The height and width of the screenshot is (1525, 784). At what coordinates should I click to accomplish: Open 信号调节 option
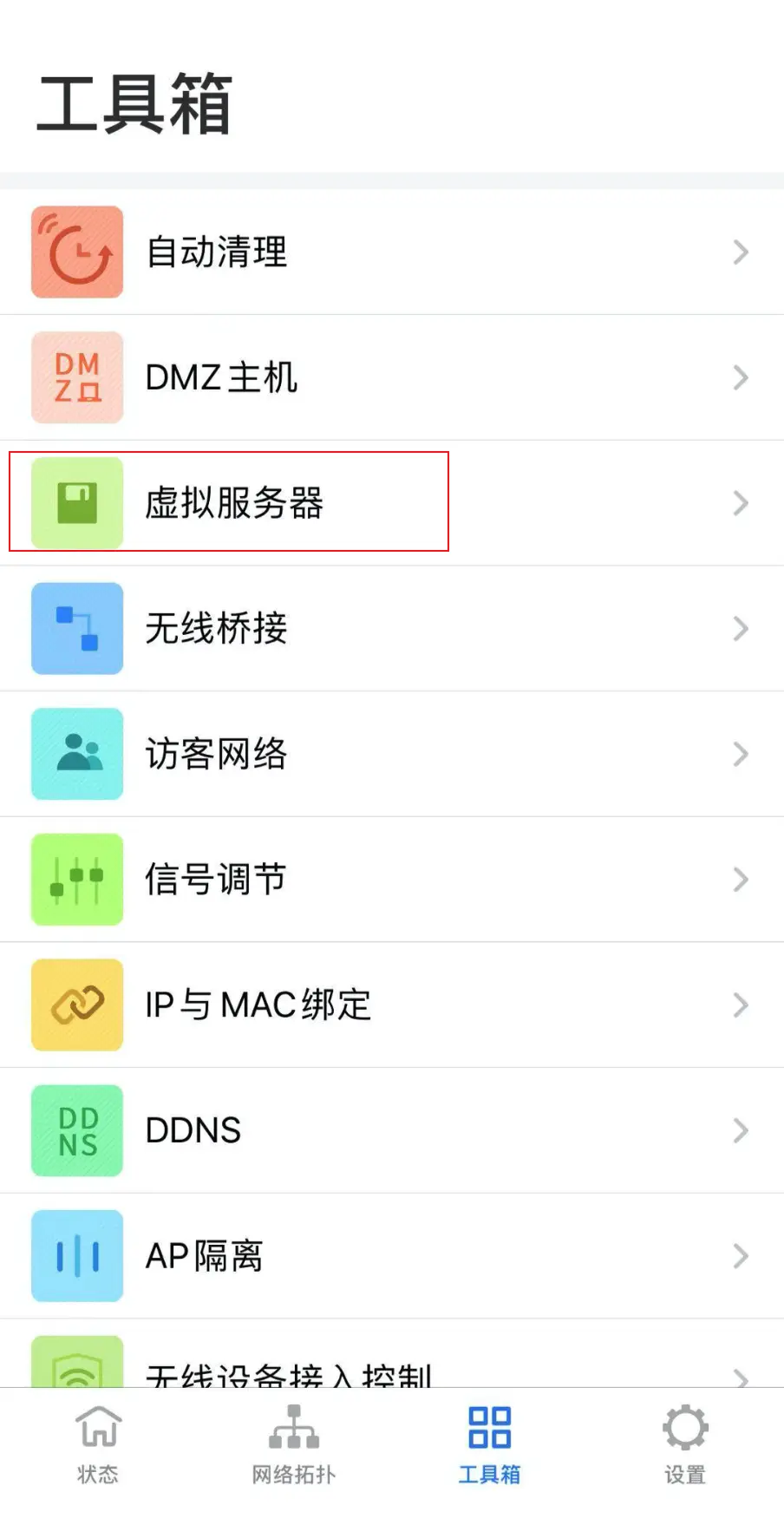[x=390, y=879]
